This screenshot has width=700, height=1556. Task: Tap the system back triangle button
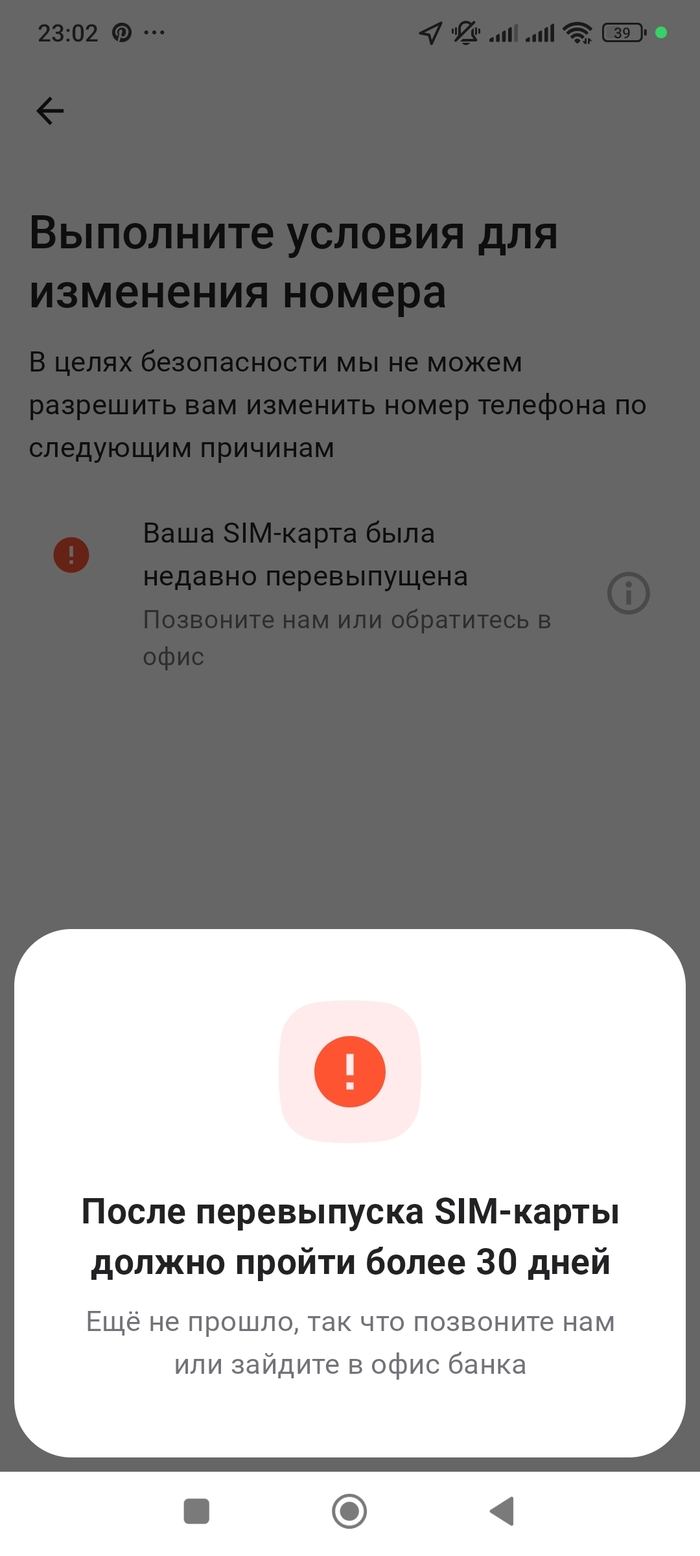(x=502, y=1511)
